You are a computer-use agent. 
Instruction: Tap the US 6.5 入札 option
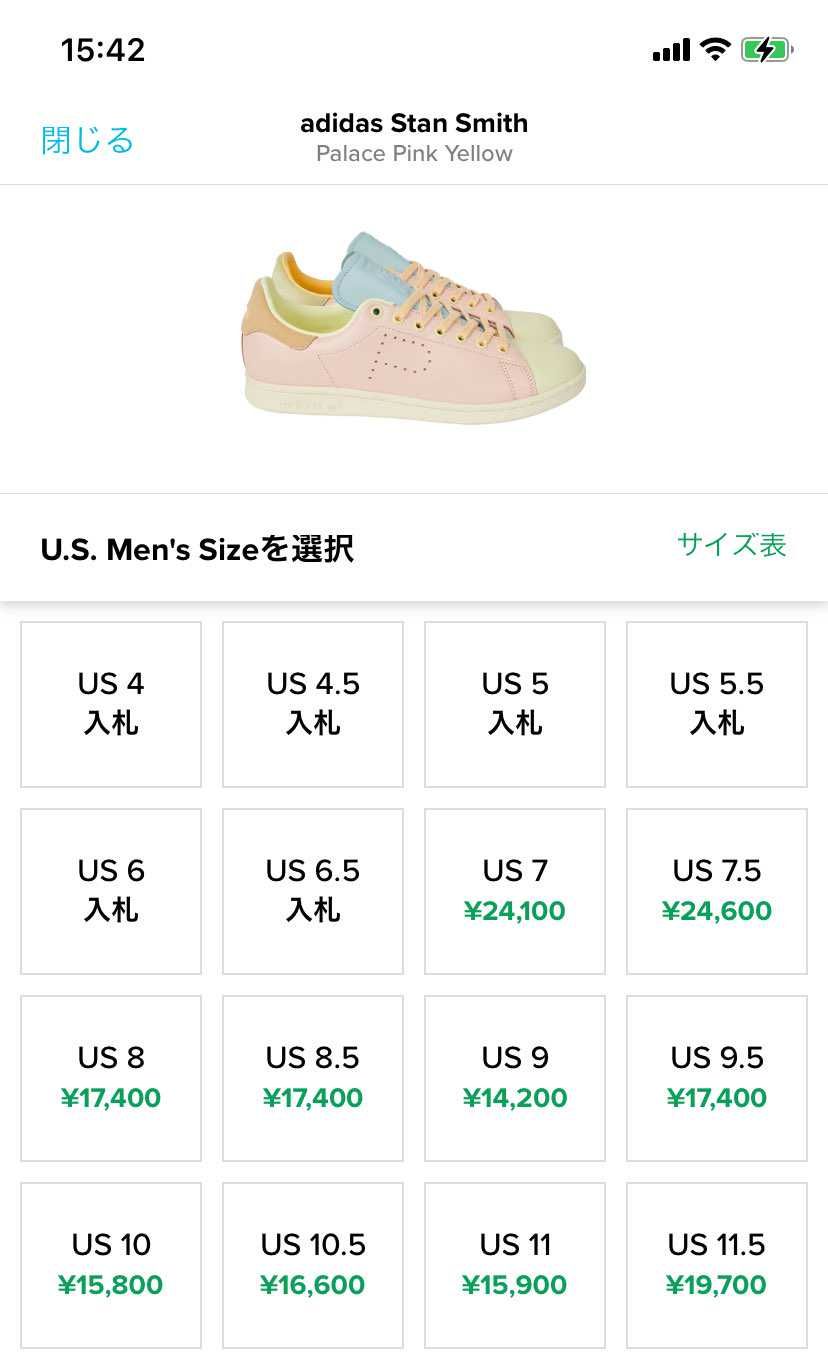click(x=312, y=890)
